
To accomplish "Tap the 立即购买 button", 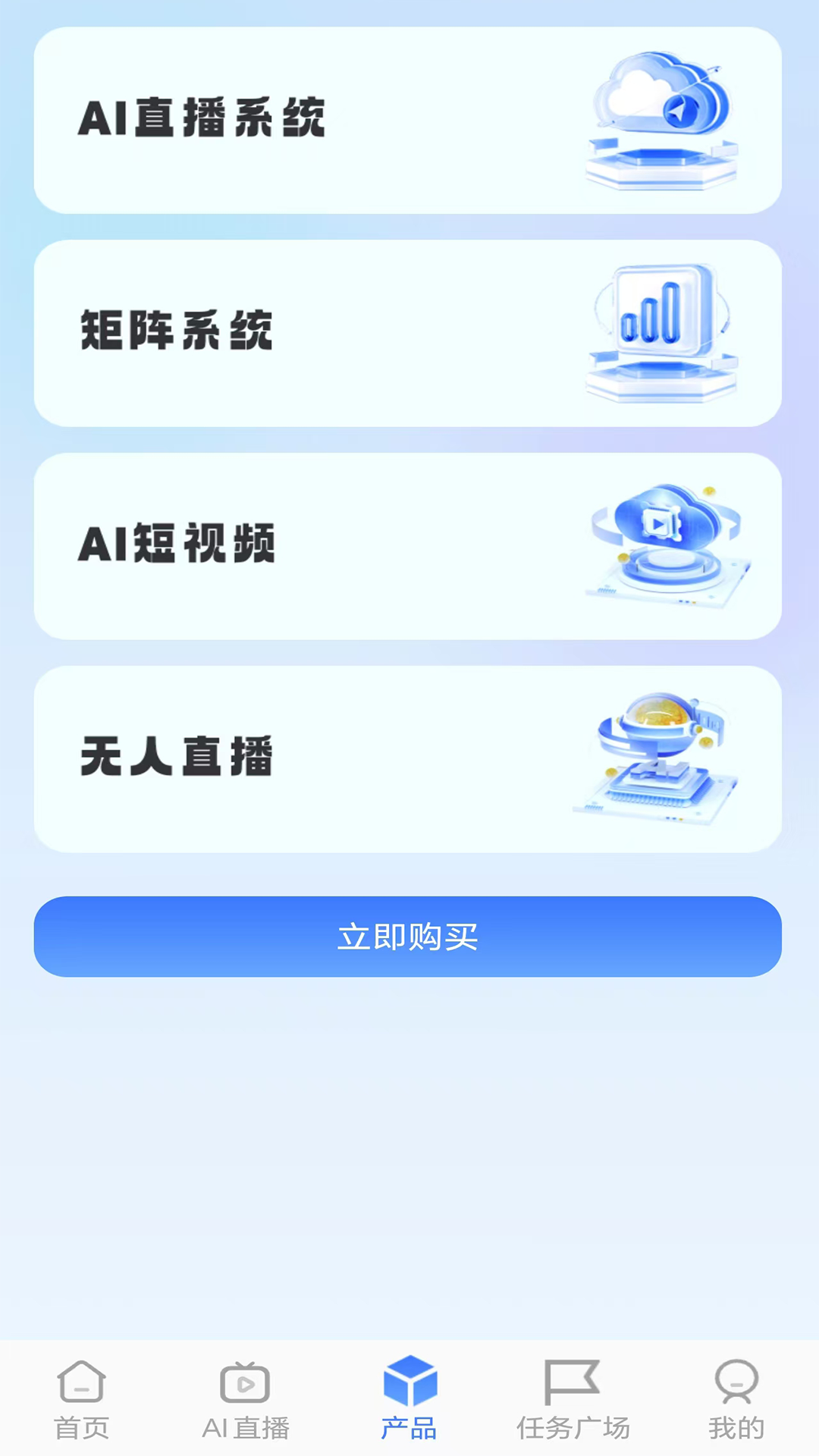I will [x=409, y=937].
